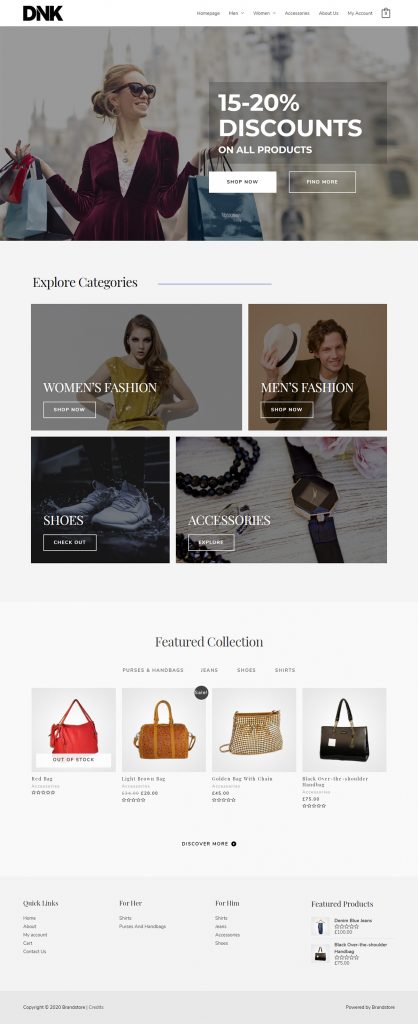This screenshot has height=1024, width=418.
Task: Open My Account in header
Action: point(360,13)
